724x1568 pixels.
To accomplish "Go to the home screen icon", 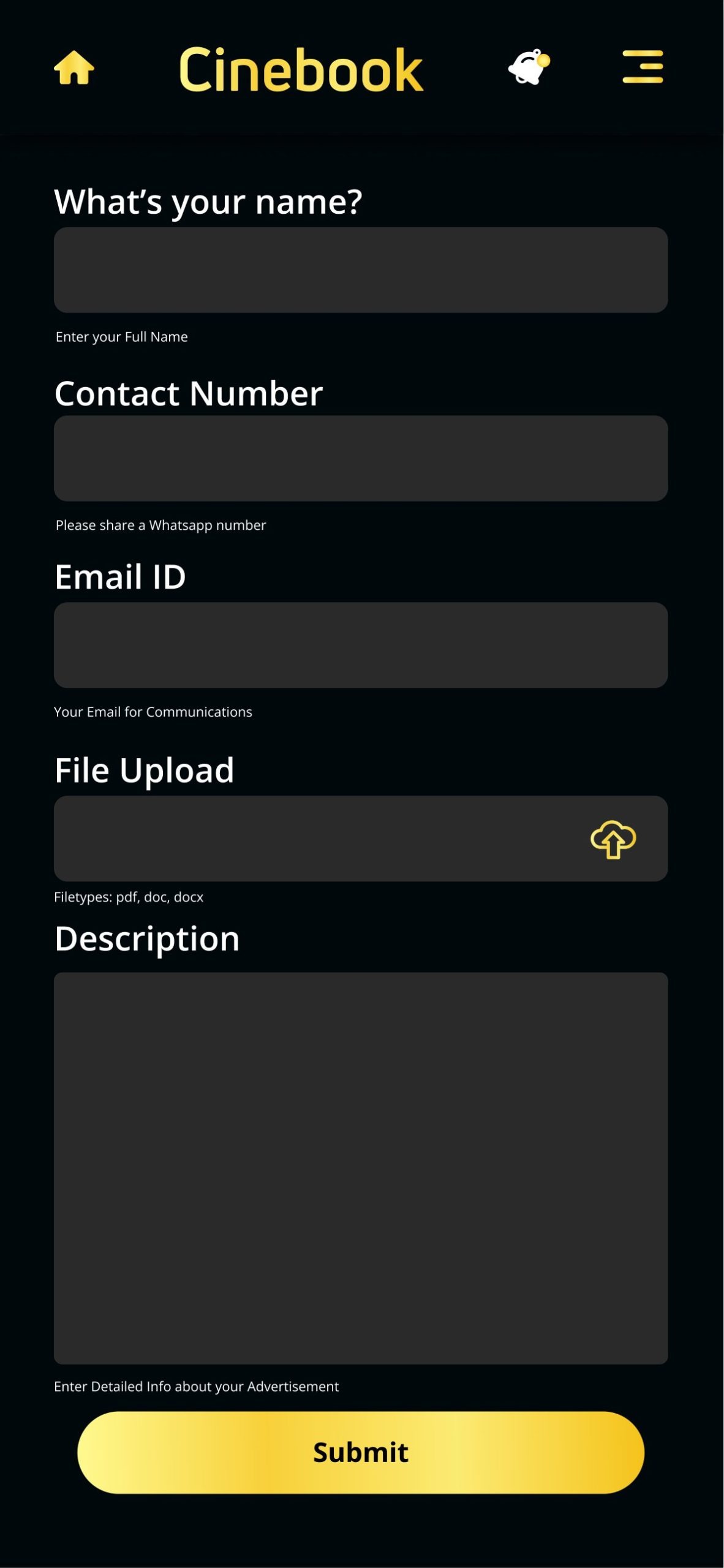I will (74, 67).
